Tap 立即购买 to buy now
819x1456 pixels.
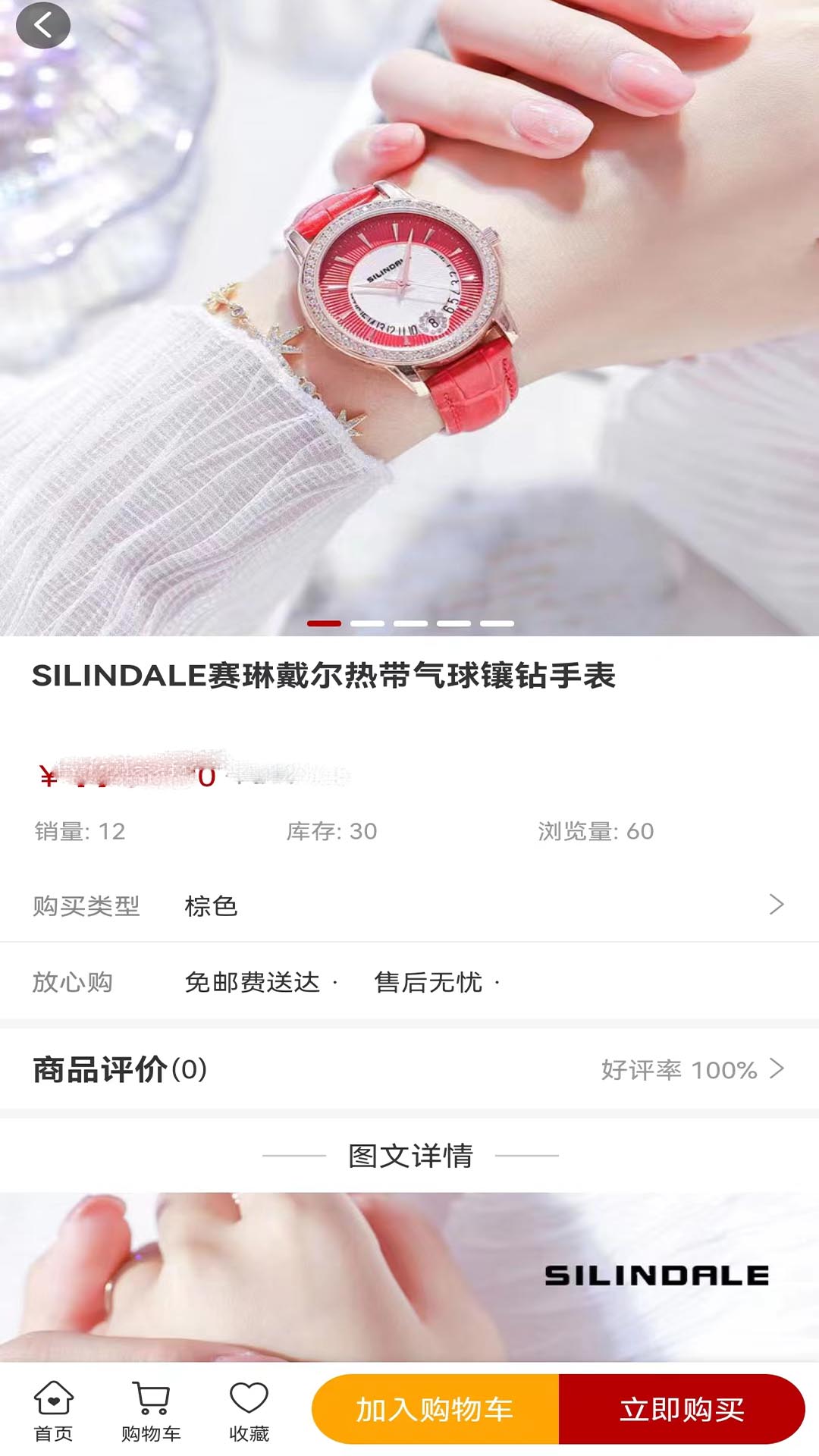[x=682, y=1409]
